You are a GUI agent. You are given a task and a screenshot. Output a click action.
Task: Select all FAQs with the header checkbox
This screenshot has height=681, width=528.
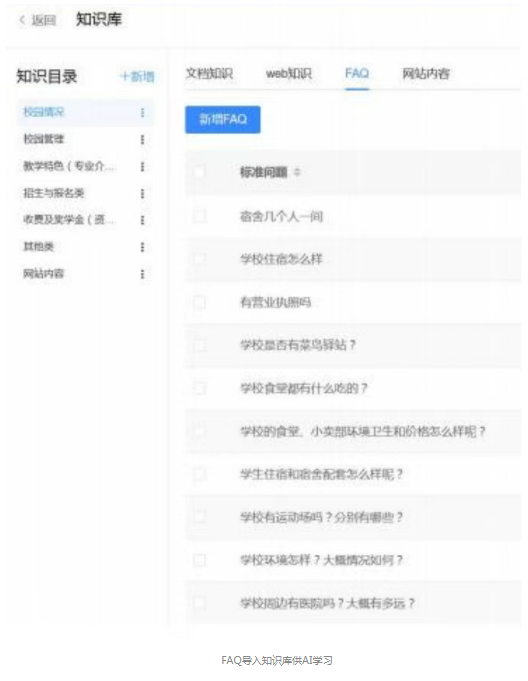[x=199, y=172]
